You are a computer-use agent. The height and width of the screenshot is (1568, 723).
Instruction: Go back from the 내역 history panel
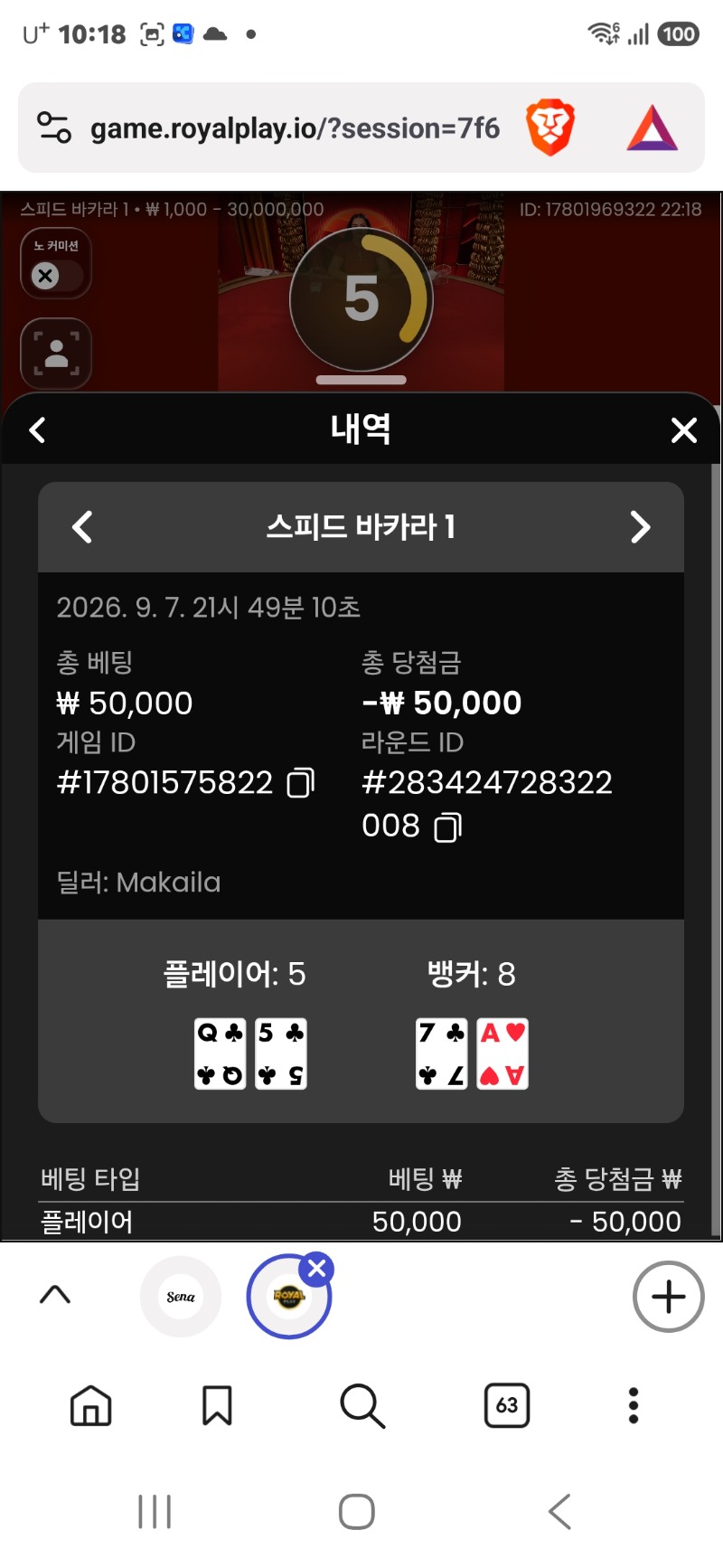click(x=37, y=430)
